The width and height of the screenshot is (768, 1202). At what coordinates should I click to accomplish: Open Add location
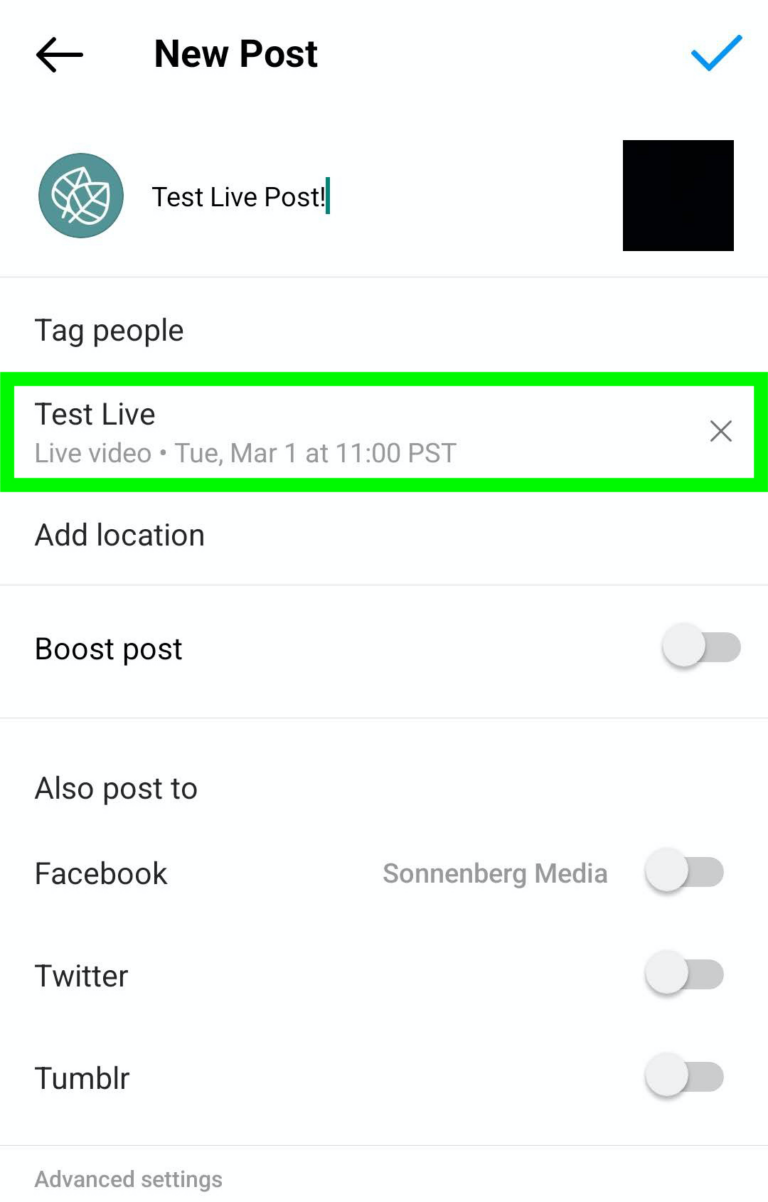pyautogui.click(x=119, y=535)
